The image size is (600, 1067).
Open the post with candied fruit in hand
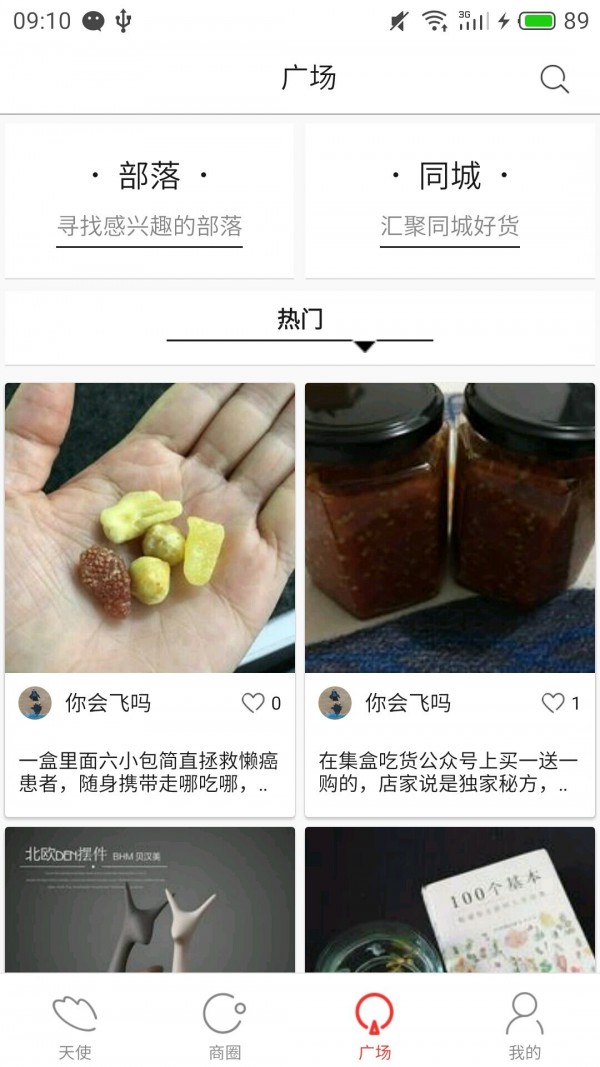coord(150,527)
